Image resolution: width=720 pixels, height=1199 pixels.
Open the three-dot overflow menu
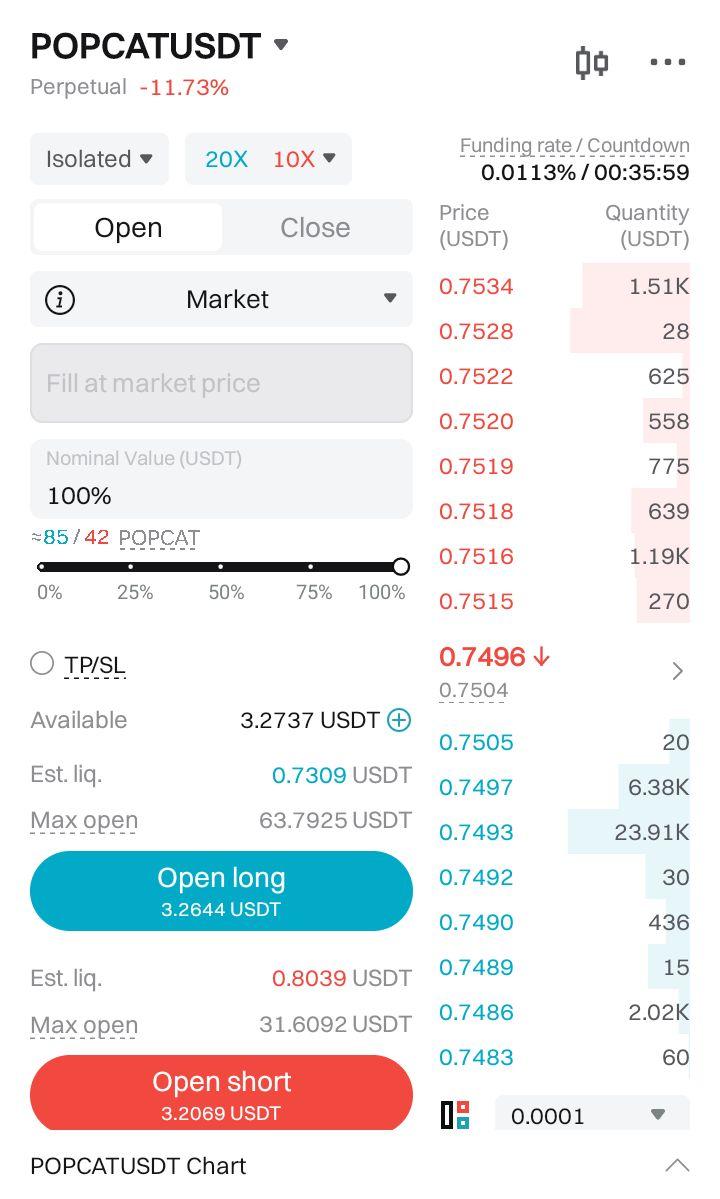click(667, 63)
